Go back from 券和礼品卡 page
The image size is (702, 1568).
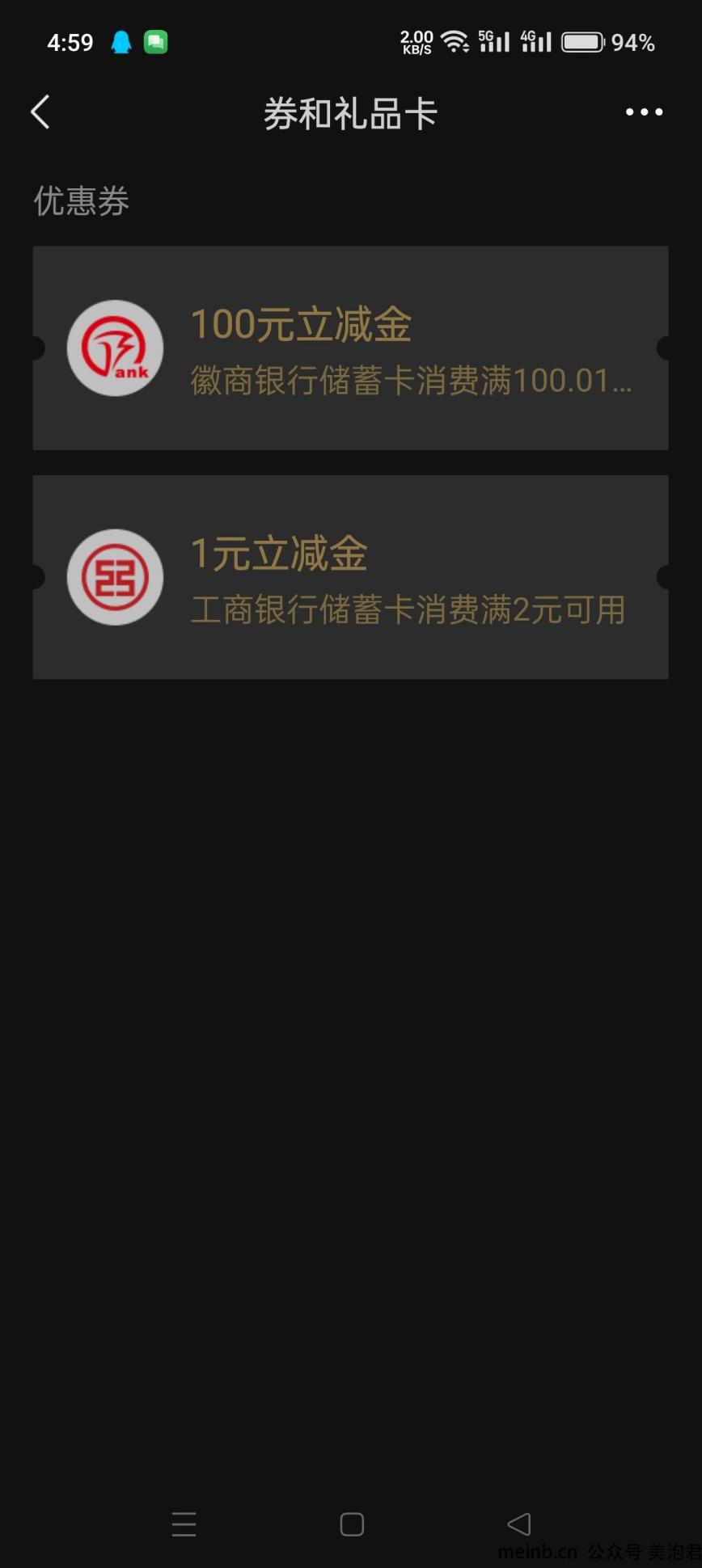[40, 112]
